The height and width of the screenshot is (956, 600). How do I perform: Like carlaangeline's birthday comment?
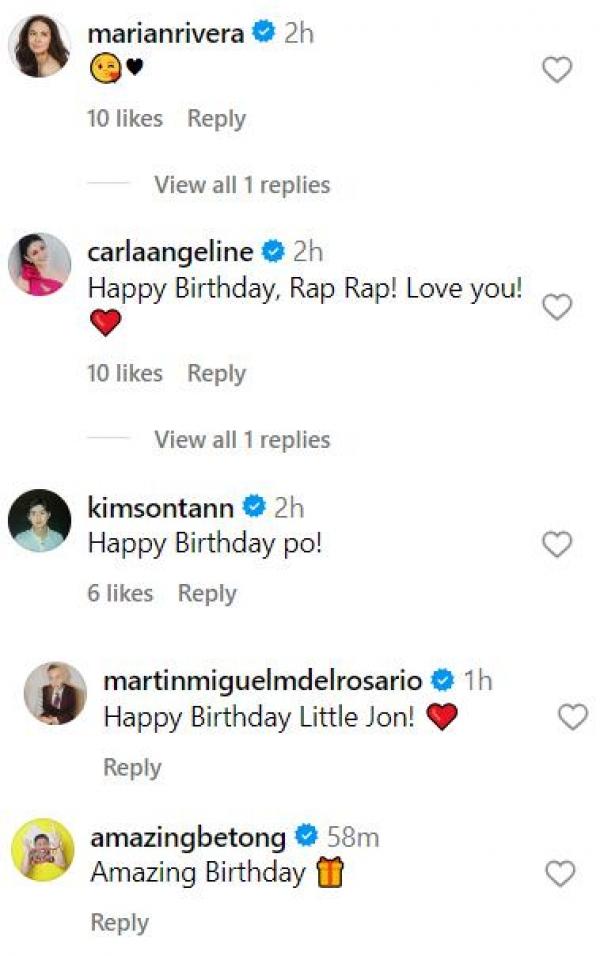click(x=556, y=307)
